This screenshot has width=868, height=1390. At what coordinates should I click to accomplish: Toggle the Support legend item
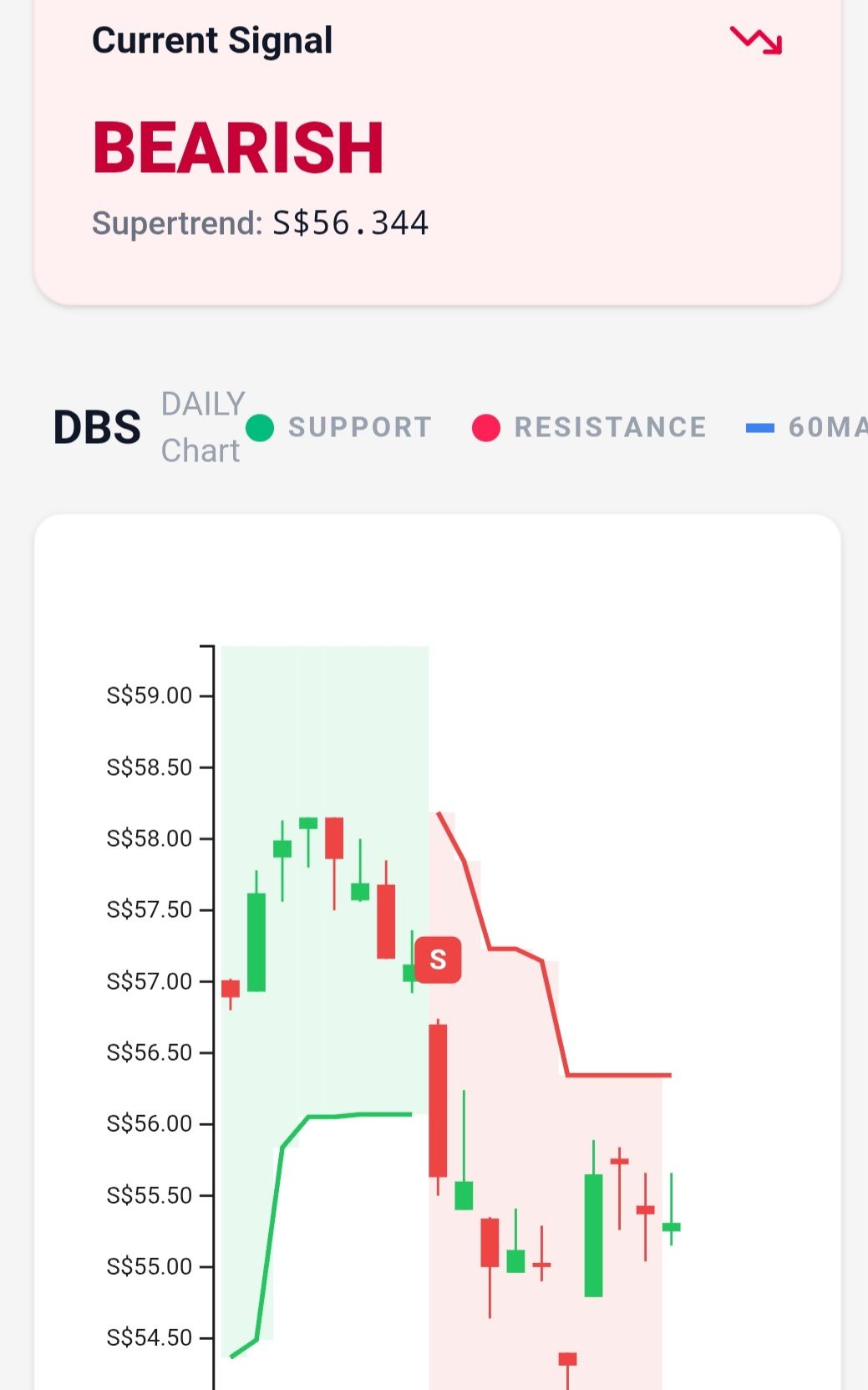339,427
